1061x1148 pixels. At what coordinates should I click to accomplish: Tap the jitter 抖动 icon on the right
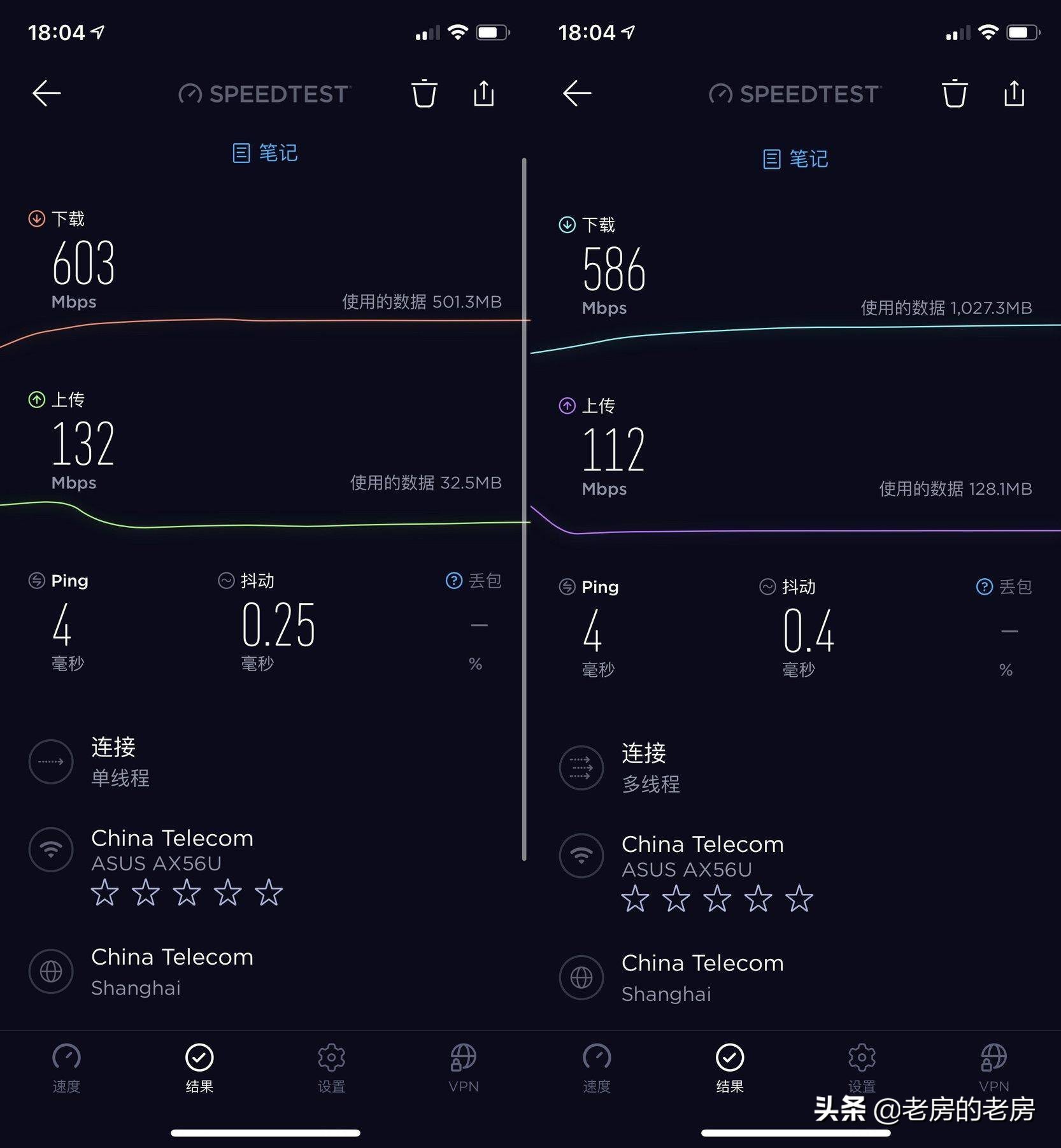pos(767,586)
